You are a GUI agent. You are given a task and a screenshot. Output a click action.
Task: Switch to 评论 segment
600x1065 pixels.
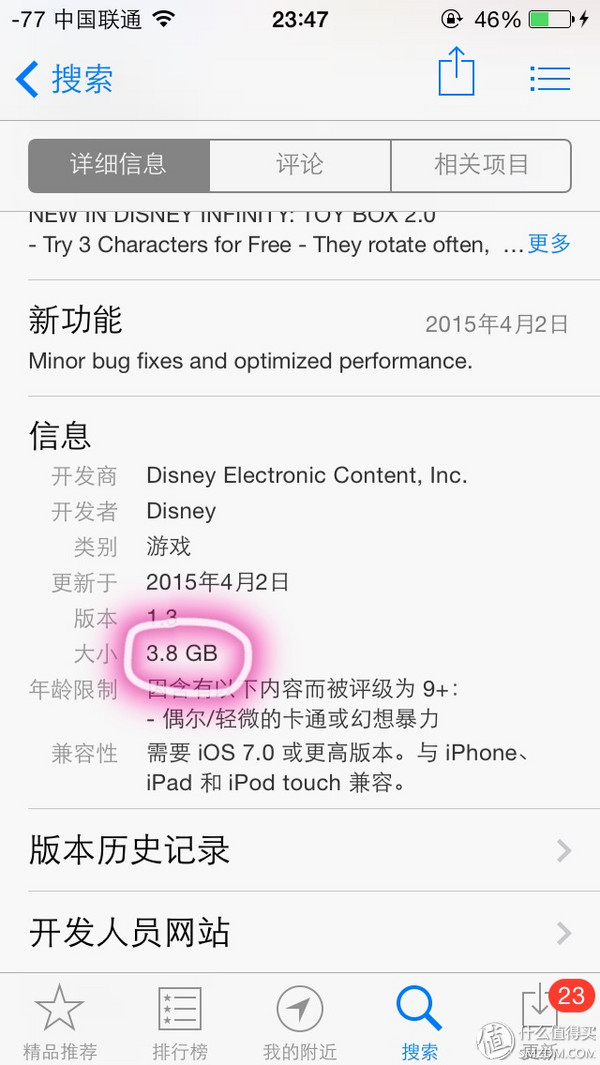point(300,165)
